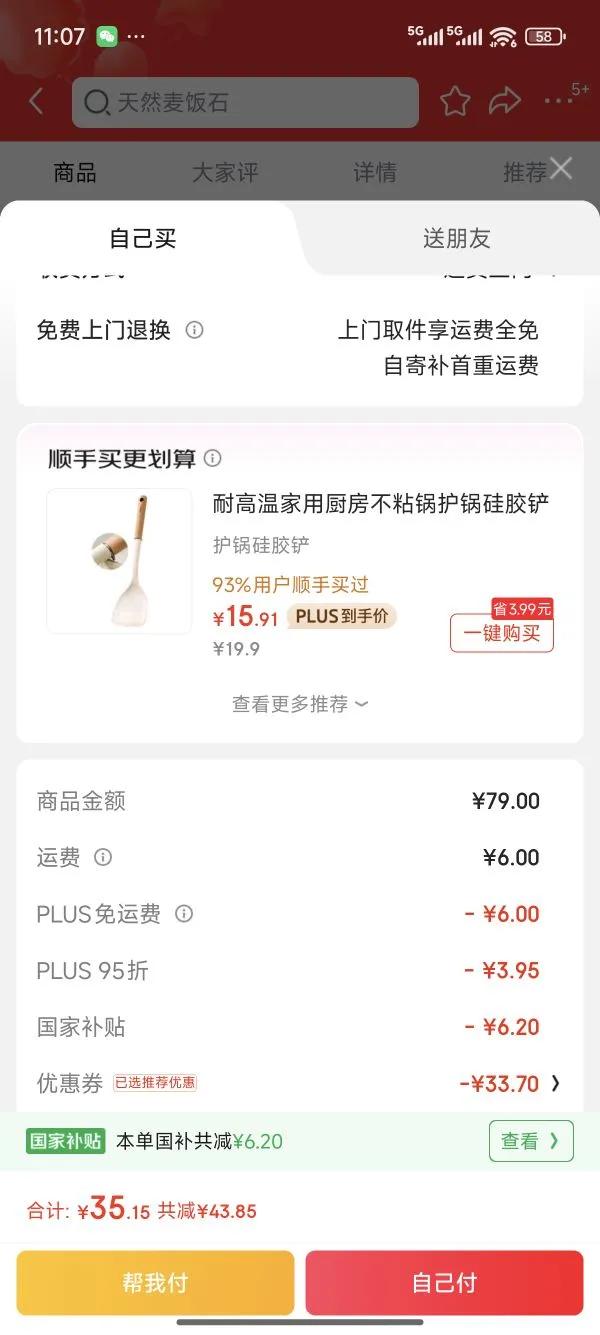Open info icon next to 免费上门退换
Image resolution: width=600 pixels, height=1335 pixels.
pos(195,330)
